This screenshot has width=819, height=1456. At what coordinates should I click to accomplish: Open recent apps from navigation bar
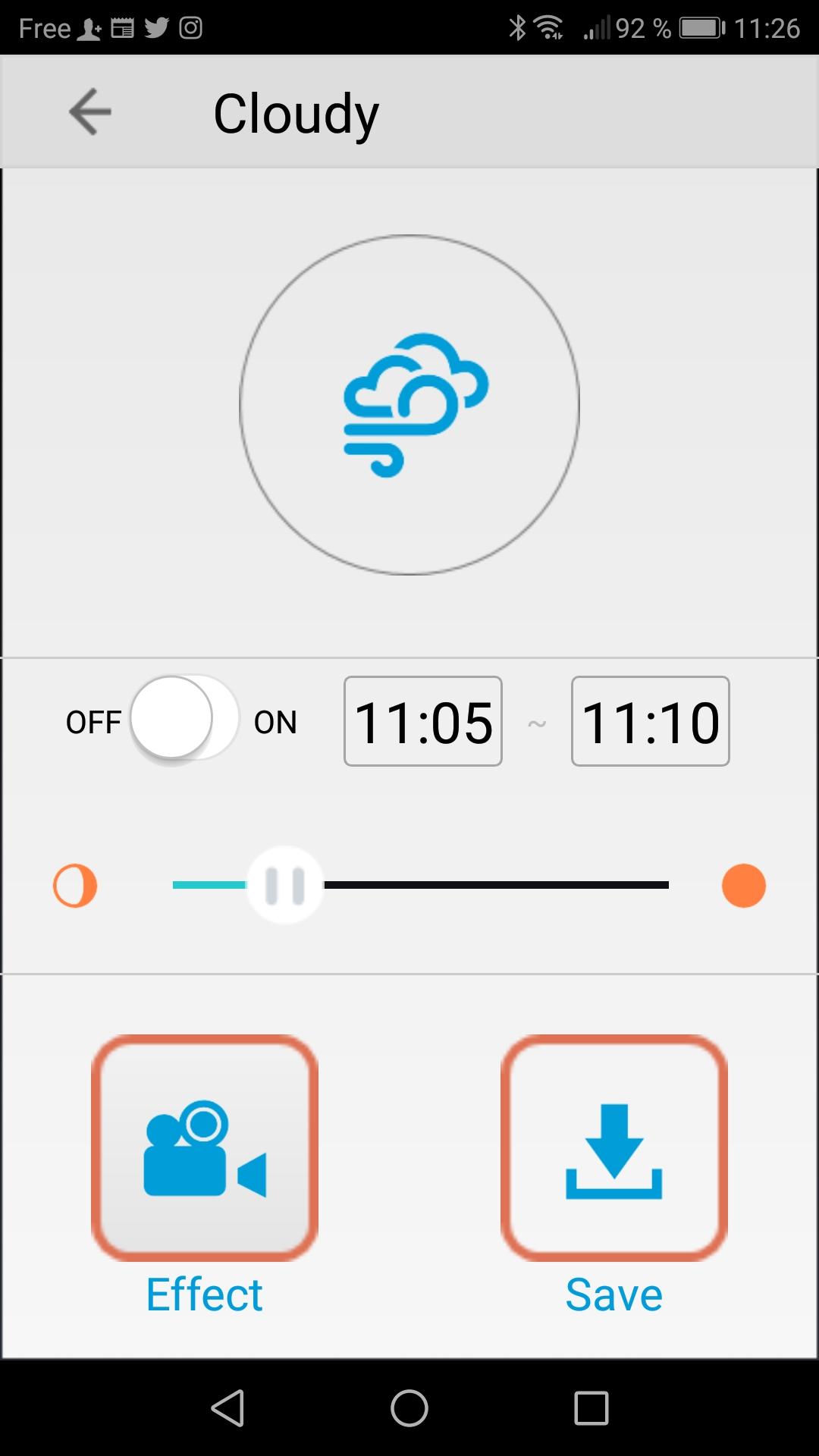click(x=591, y=1408)
